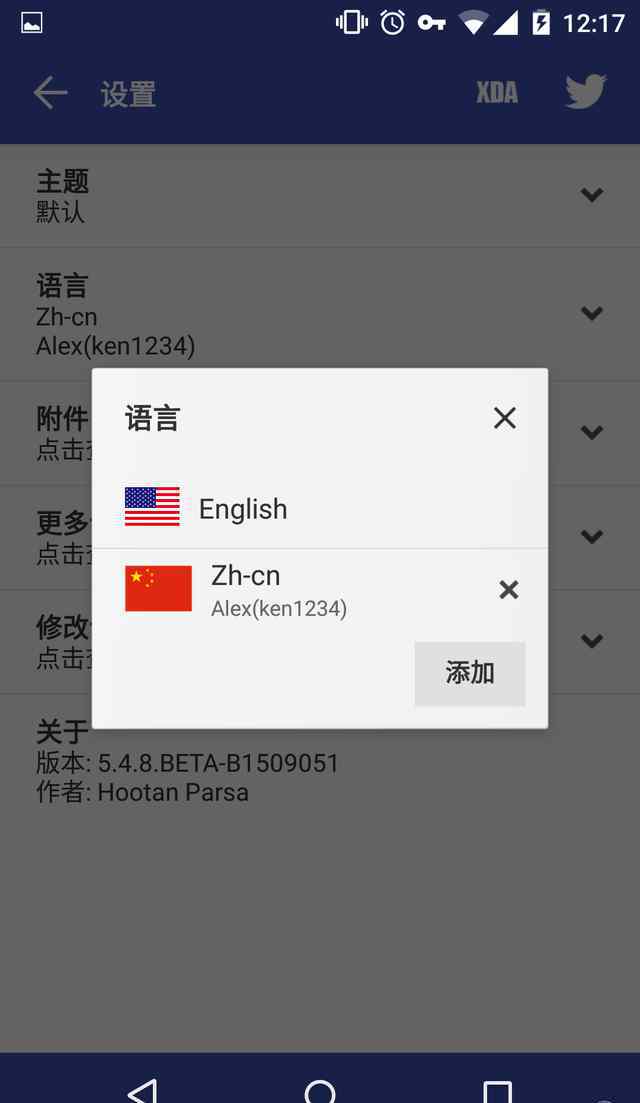Open the Twitter bird icon
This screenshot has height=1103, width=640.
coord(585,91)
